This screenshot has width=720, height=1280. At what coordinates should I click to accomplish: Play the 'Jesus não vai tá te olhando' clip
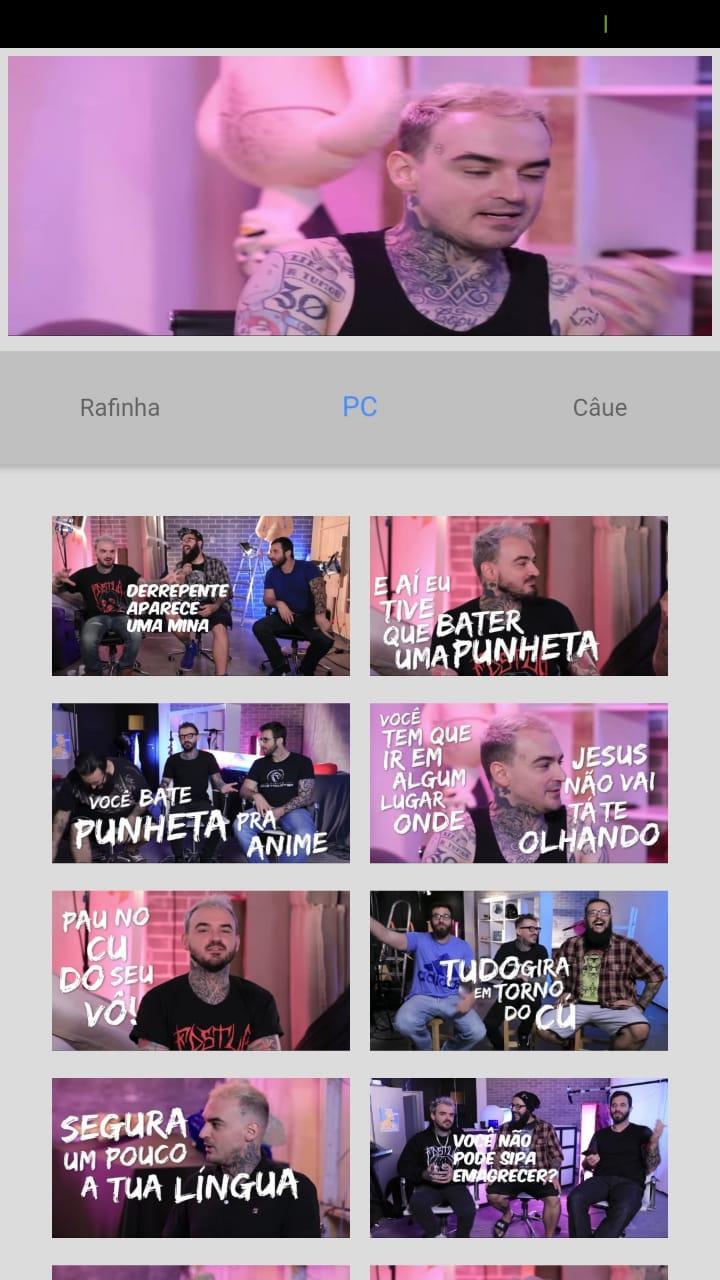(x=519, y=783)
